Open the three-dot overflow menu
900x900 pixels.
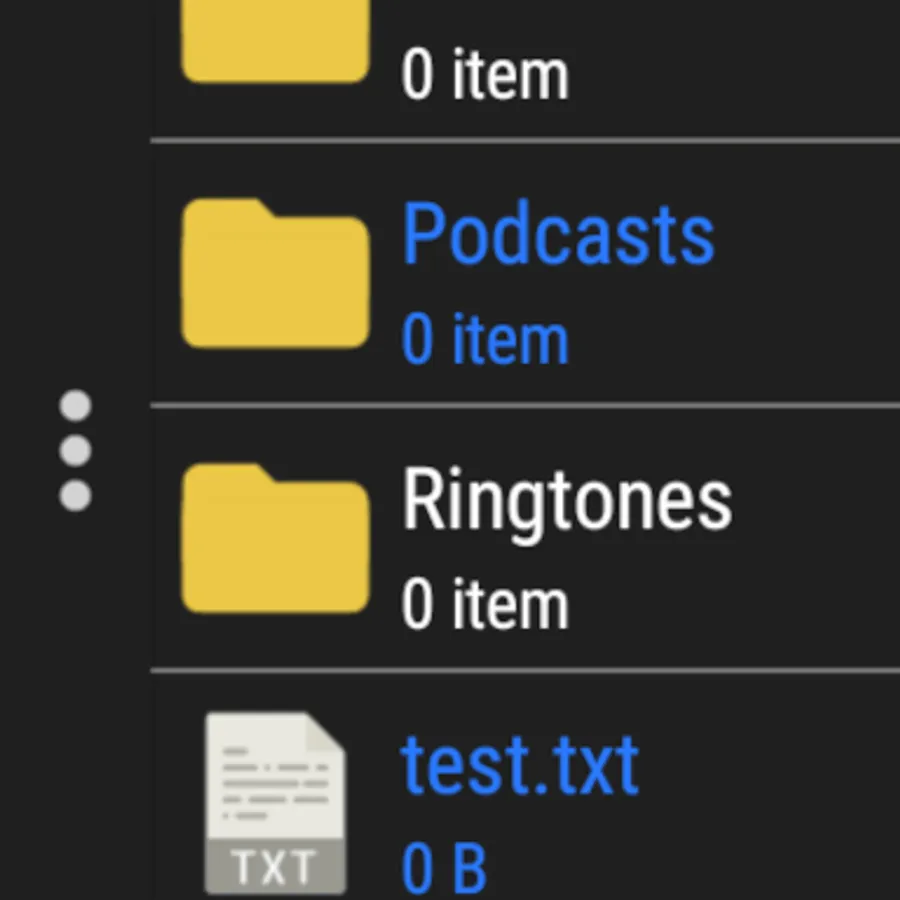75,451
